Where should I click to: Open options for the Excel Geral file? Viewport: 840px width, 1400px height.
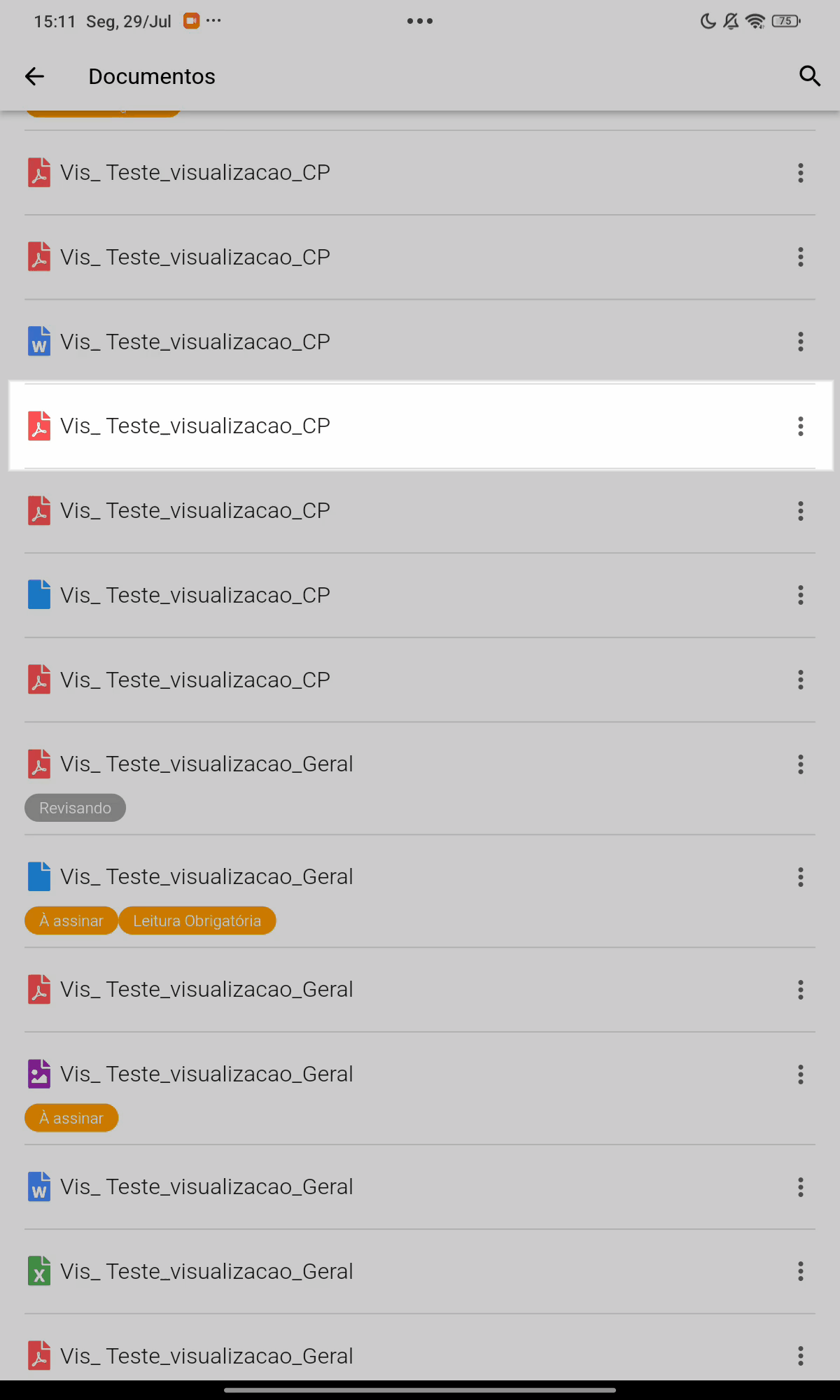(x=801, y=1271)
